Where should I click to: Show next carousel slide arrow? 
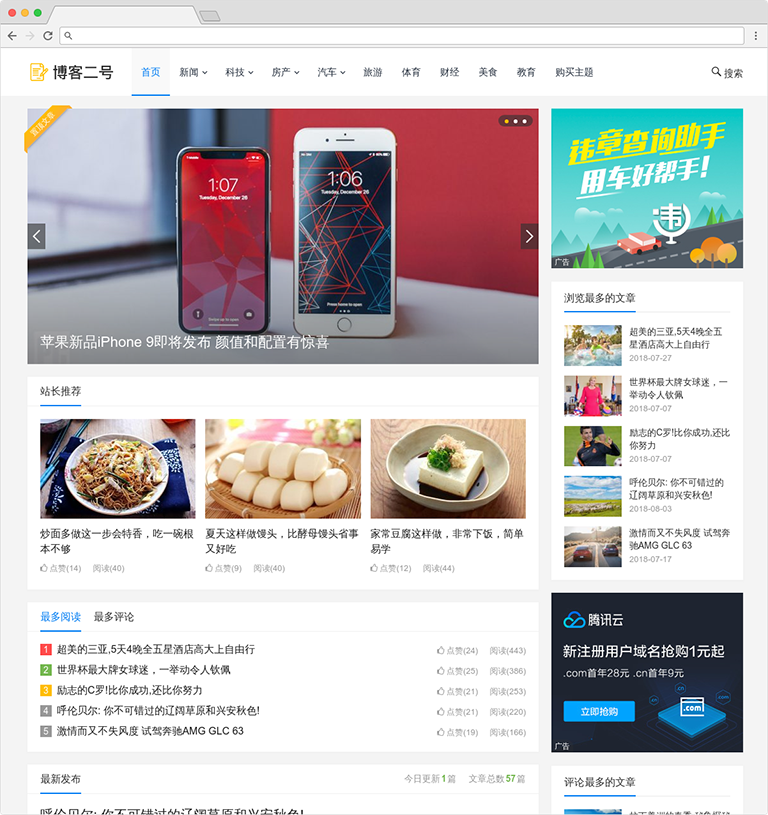[x=529, y=237]
